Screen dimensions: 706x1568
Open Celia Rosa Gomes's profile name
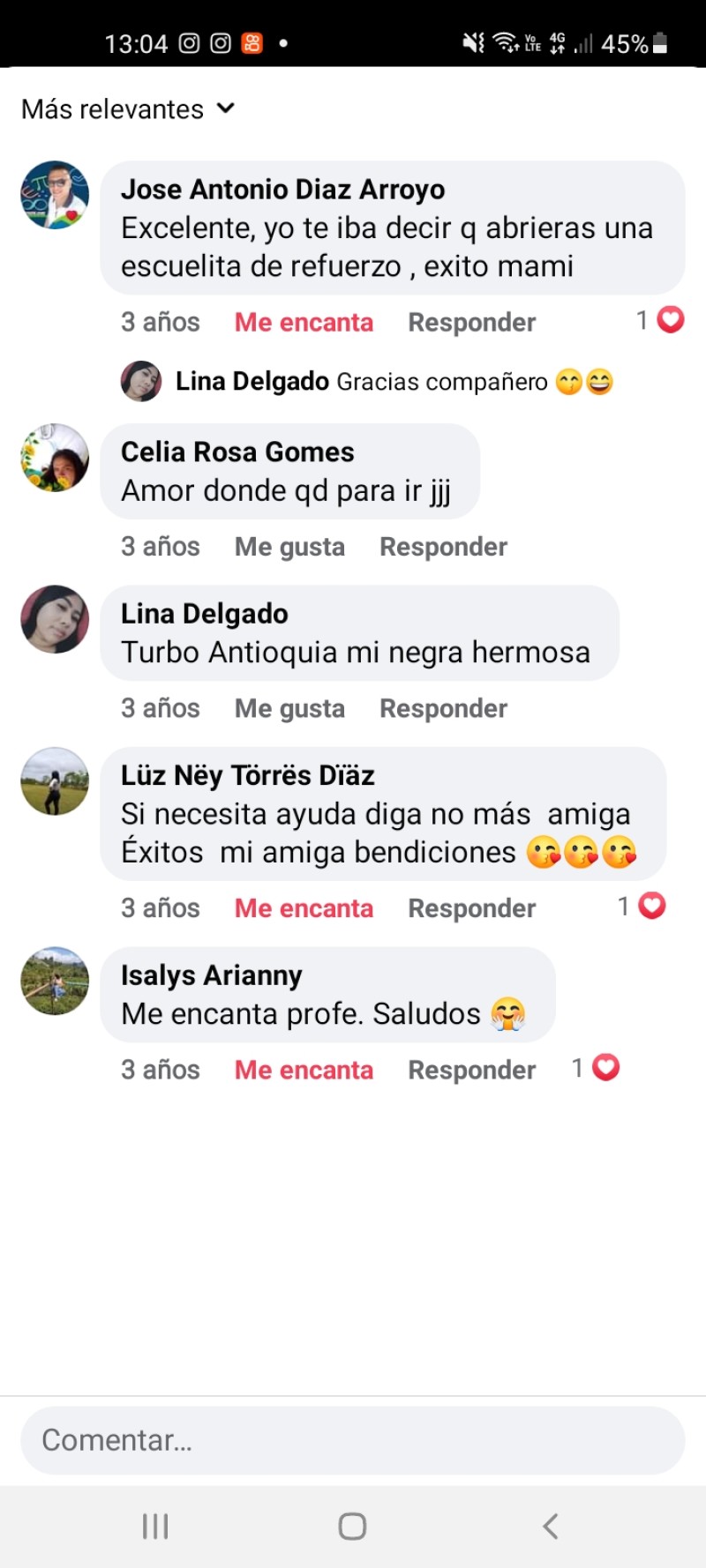pos(237,452)
